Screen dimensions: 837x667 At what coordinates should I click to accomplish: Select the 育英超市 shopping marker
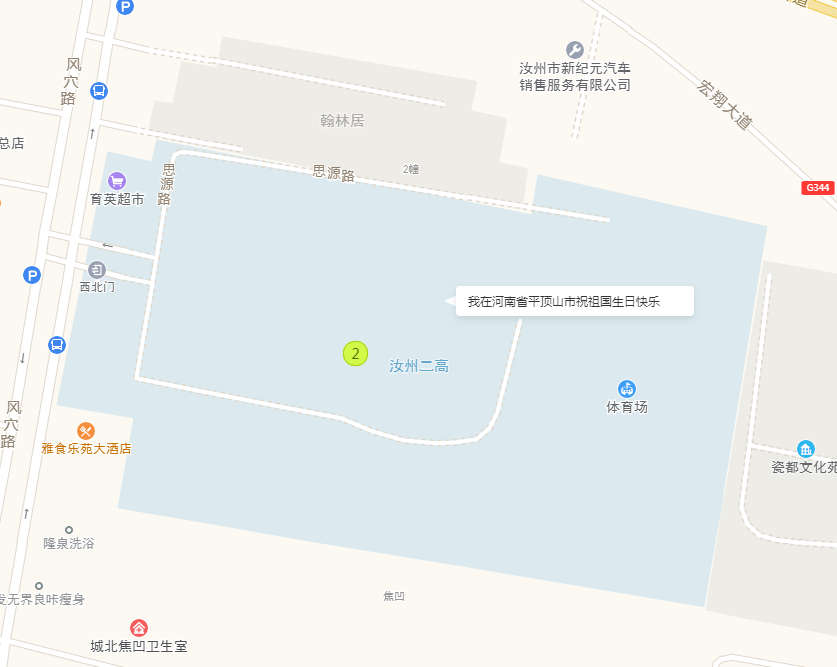(x=117, y=181)
